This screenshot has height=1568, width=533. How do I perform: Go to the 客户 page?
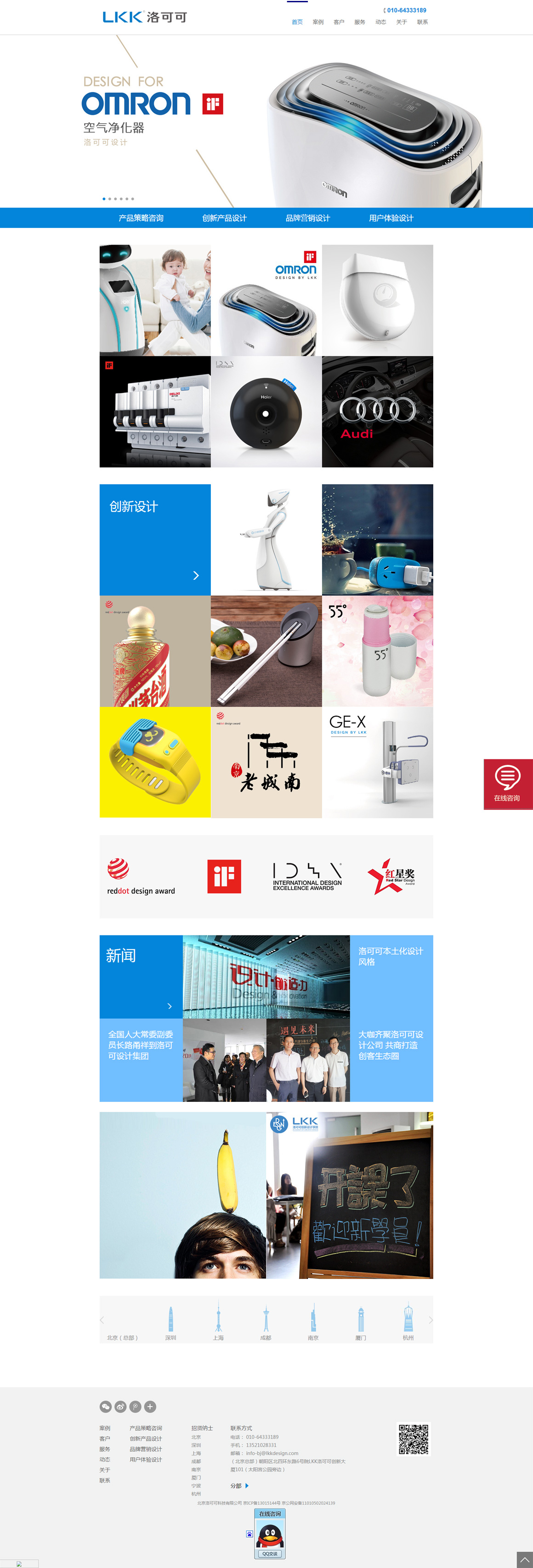(x=339, y=22)
